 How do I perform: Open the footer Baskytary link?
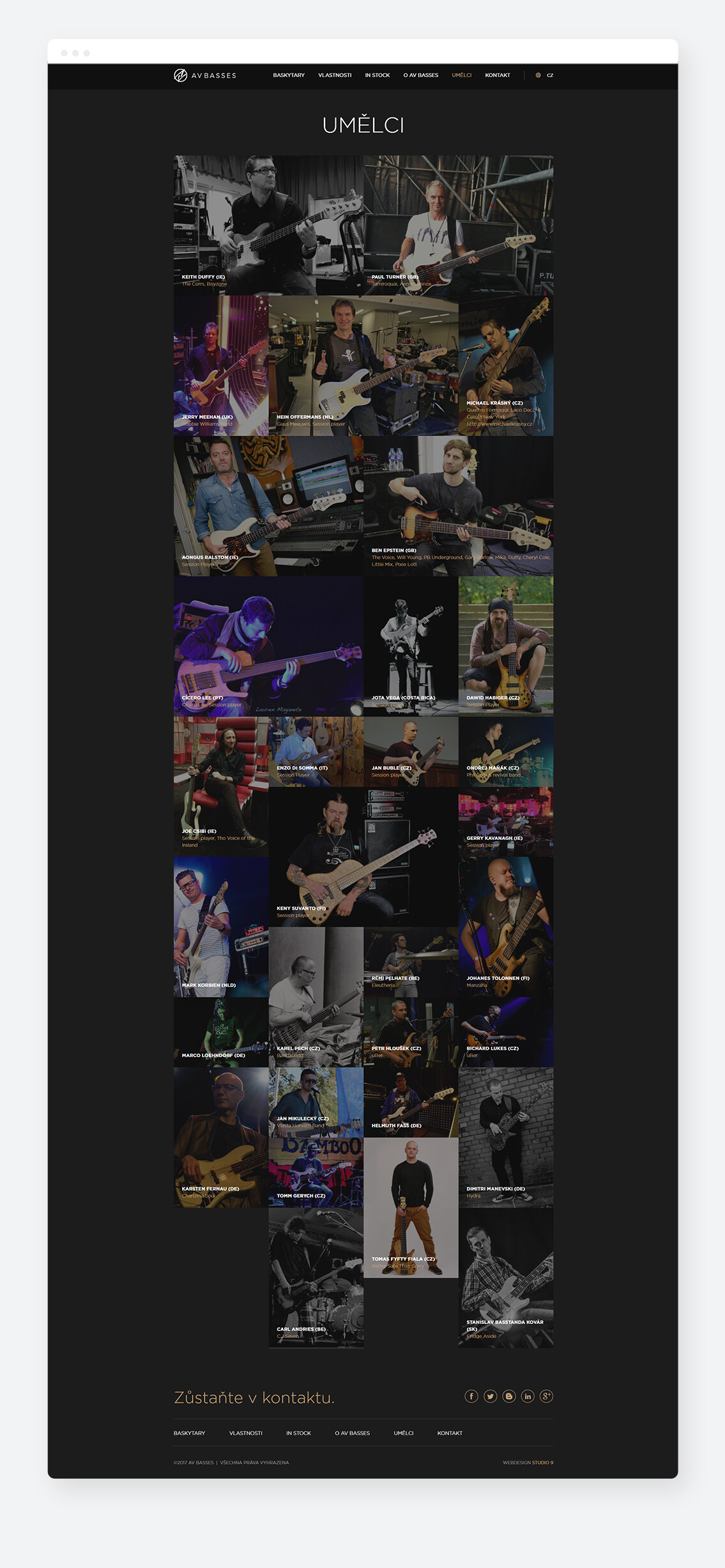(189, 1433)
